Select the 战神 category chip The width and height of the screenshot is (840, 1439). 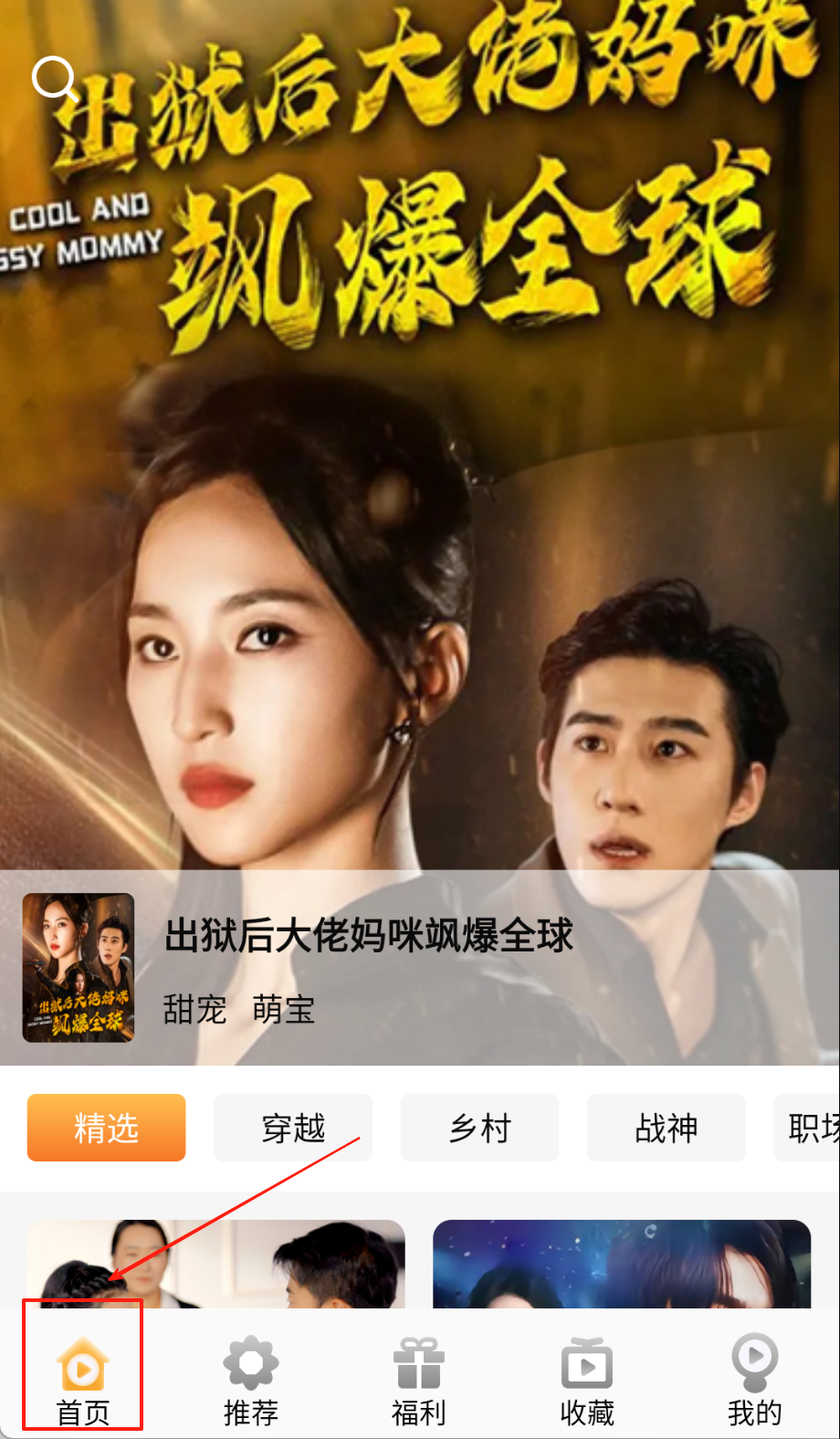(x=666, y=1128)
